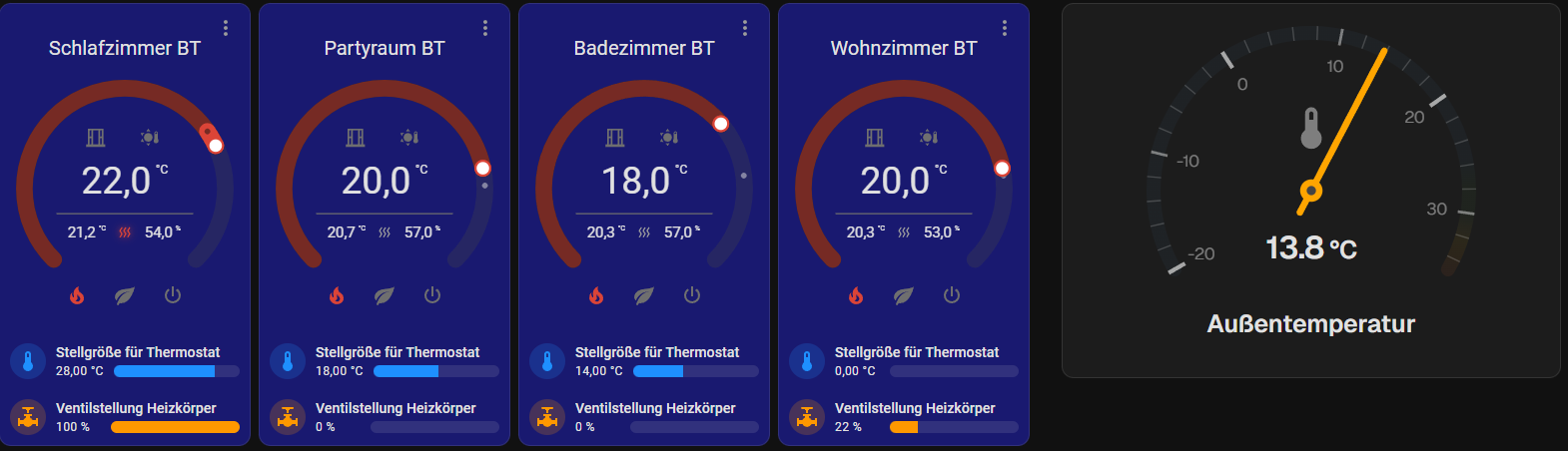This screenshot has width=1568, height=451.
Task: Turn off the Wohnzimmer BT thermostat
Action: point(952,295)
